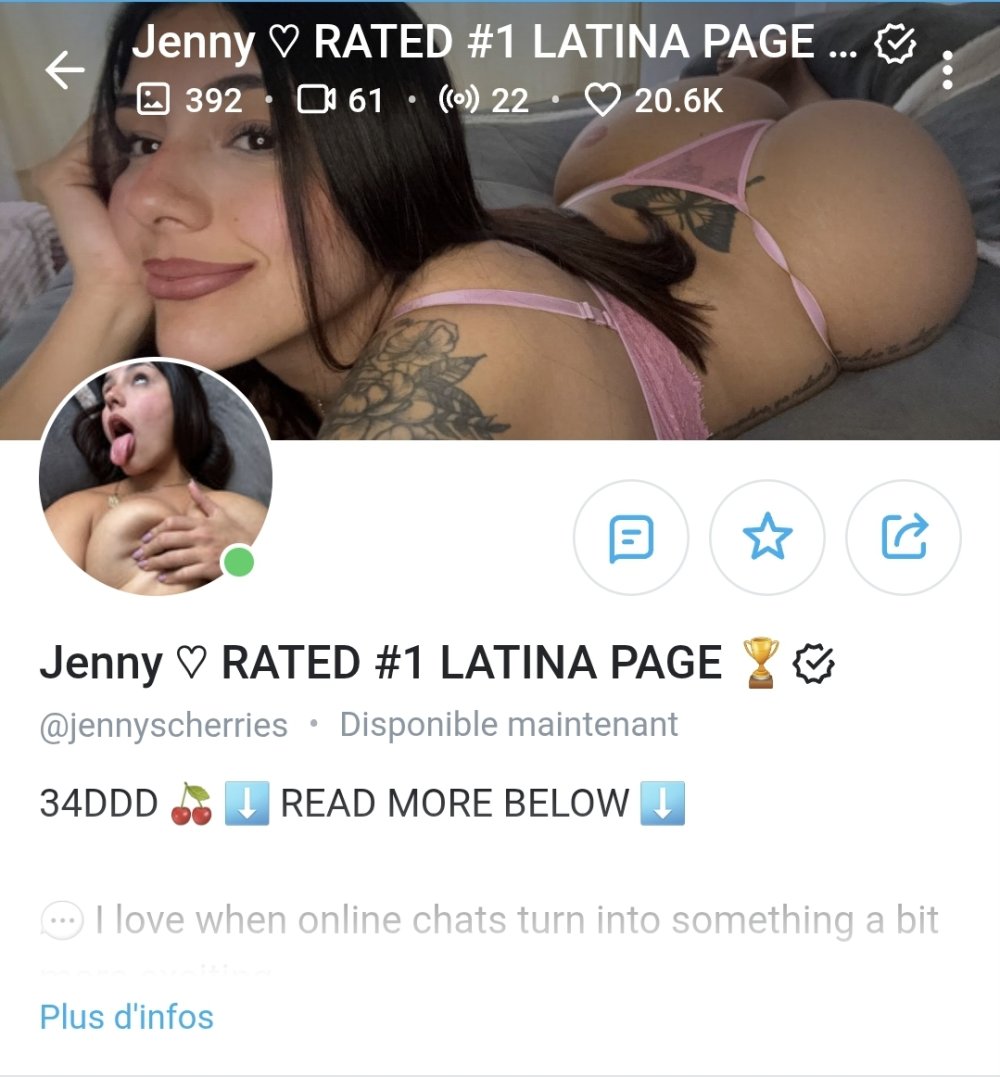The image size is (1000, 1077).
Task: Expand bio with Plus d'infos
Action: click(x=126, y=1017)
